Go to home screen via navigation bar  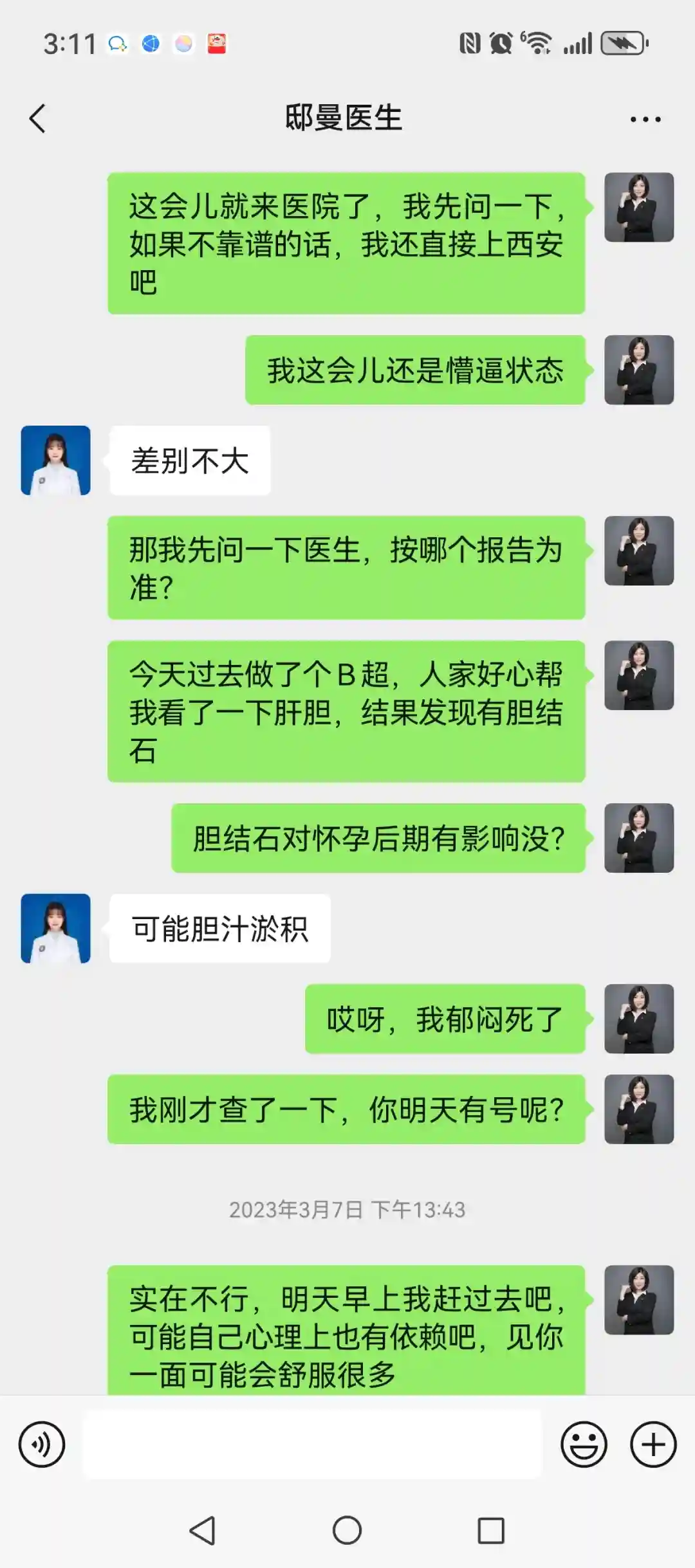tap(347, 1530)
